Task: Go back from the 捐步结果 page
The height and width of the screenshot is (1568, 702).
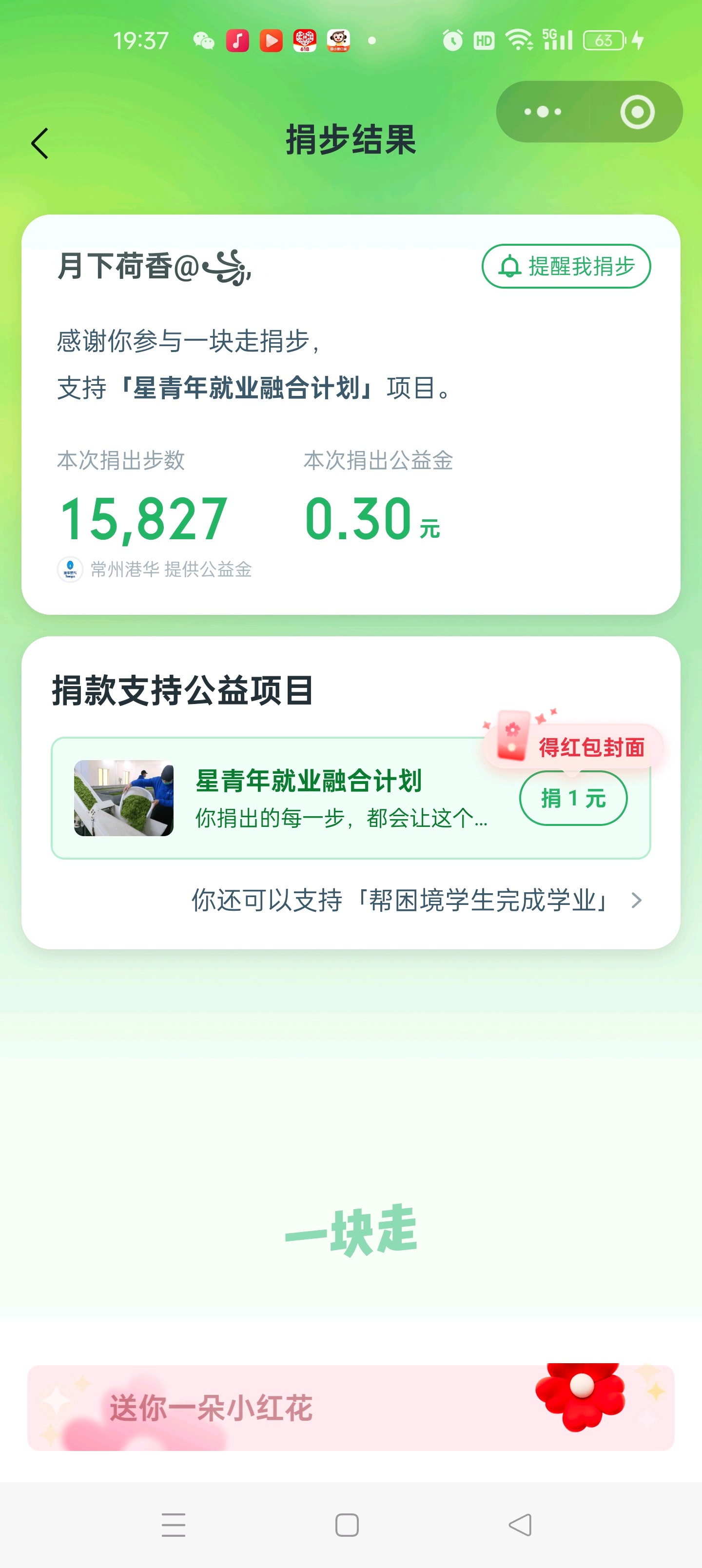Action: point(39,144)
